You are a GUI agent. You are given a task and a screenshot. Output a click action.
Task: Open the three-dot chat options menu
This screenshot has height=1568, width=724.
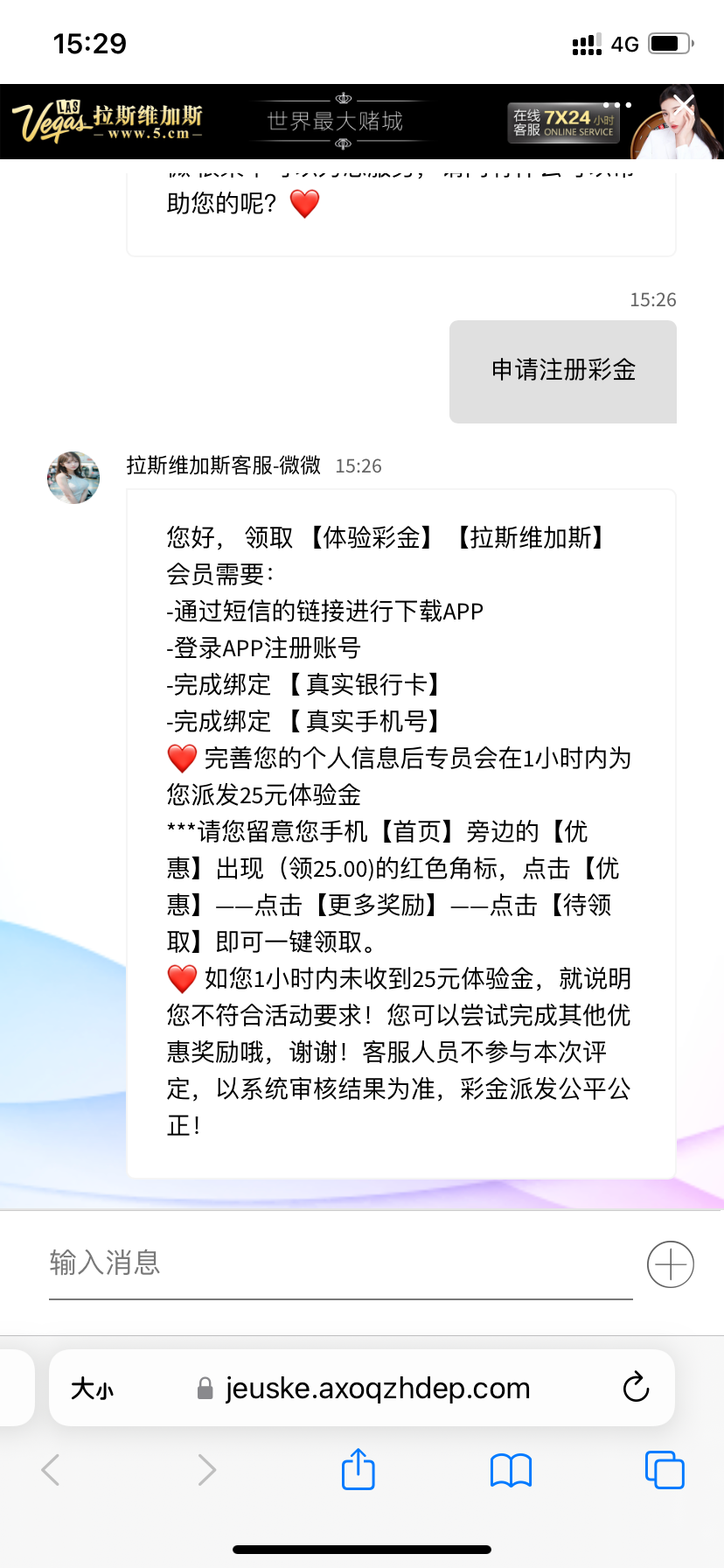[x=617, y=105]
